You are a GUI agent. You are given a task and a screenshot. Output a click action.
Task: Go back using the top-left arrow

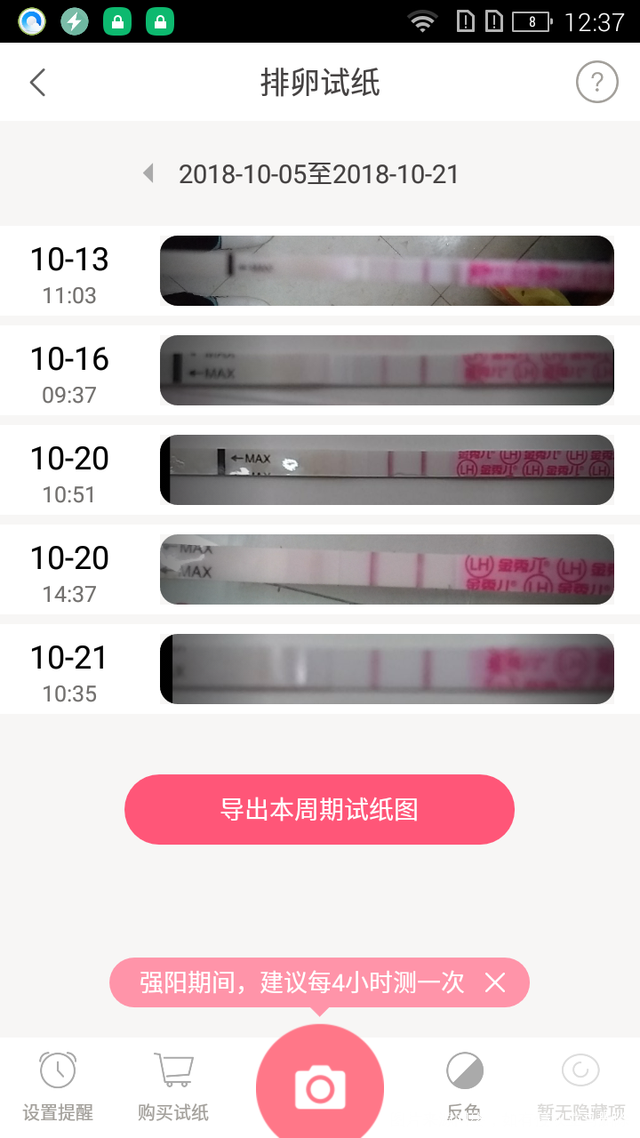tap(38, 82)
